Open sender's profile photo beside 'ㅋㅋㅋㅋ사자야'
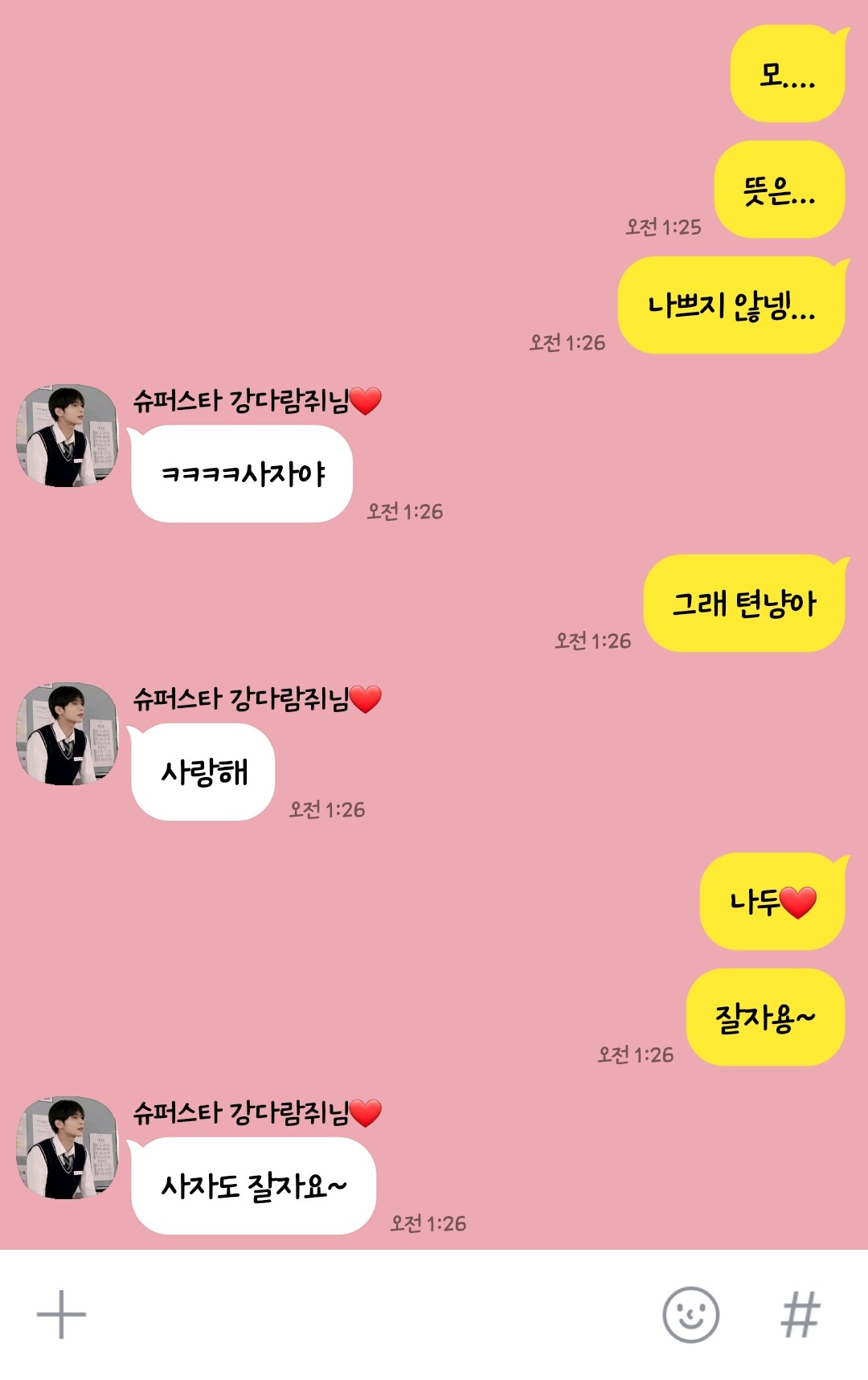The image size is (868, 1380). tap(68, 436)
